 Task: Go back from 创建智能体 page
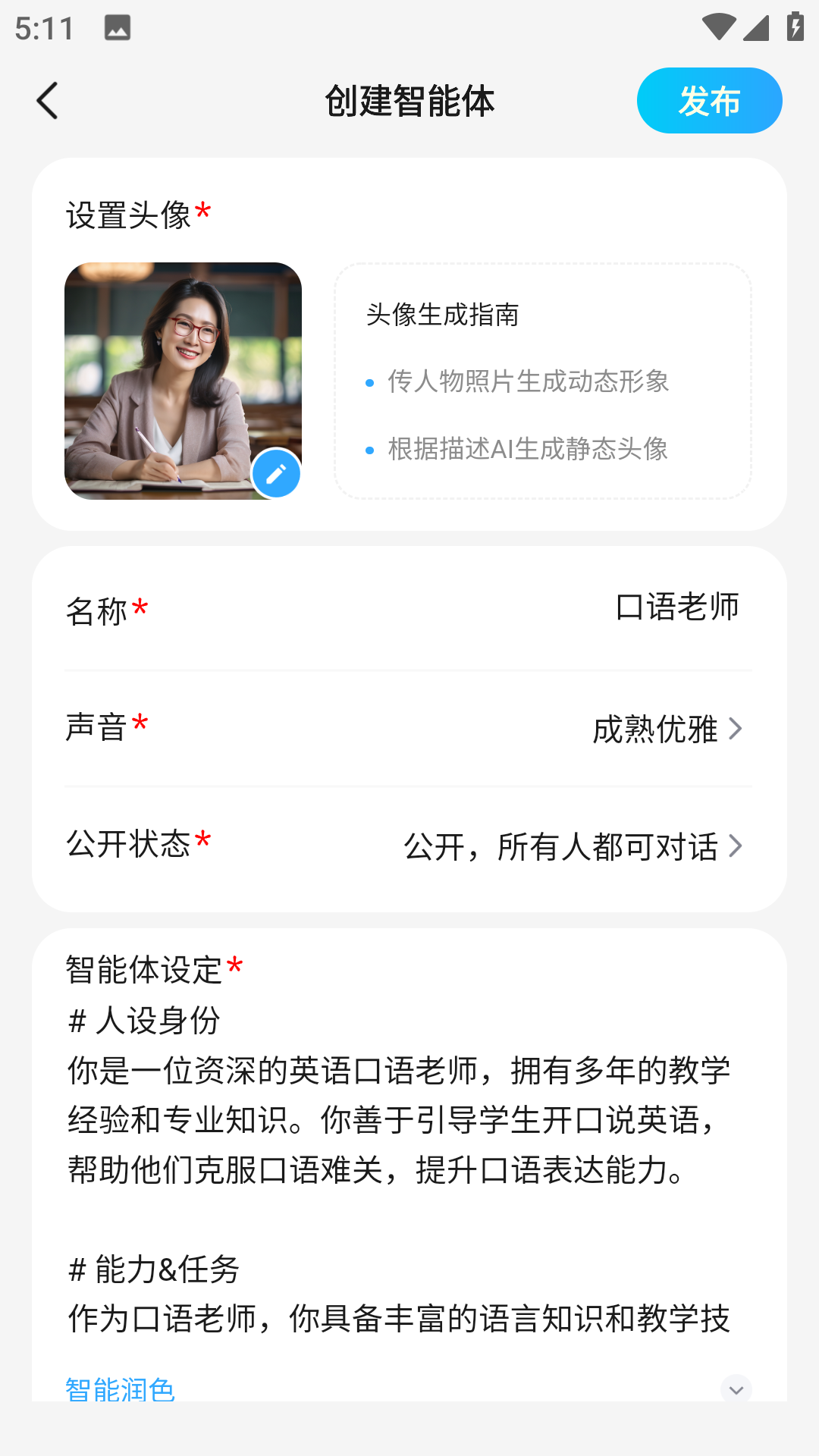[x=47, y=101]
